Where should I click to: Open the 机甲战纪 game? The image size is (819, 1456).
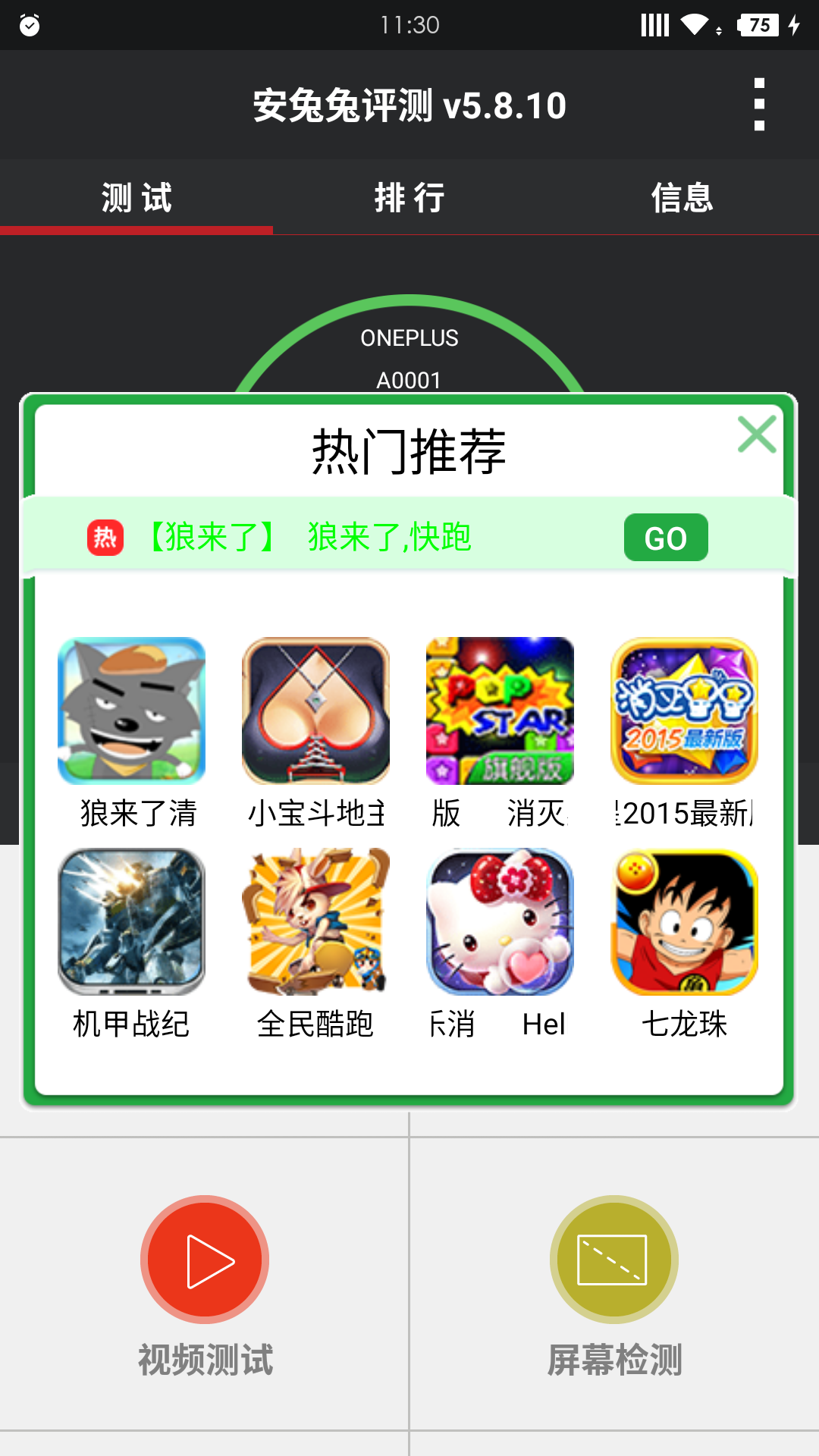coord(132,921)
